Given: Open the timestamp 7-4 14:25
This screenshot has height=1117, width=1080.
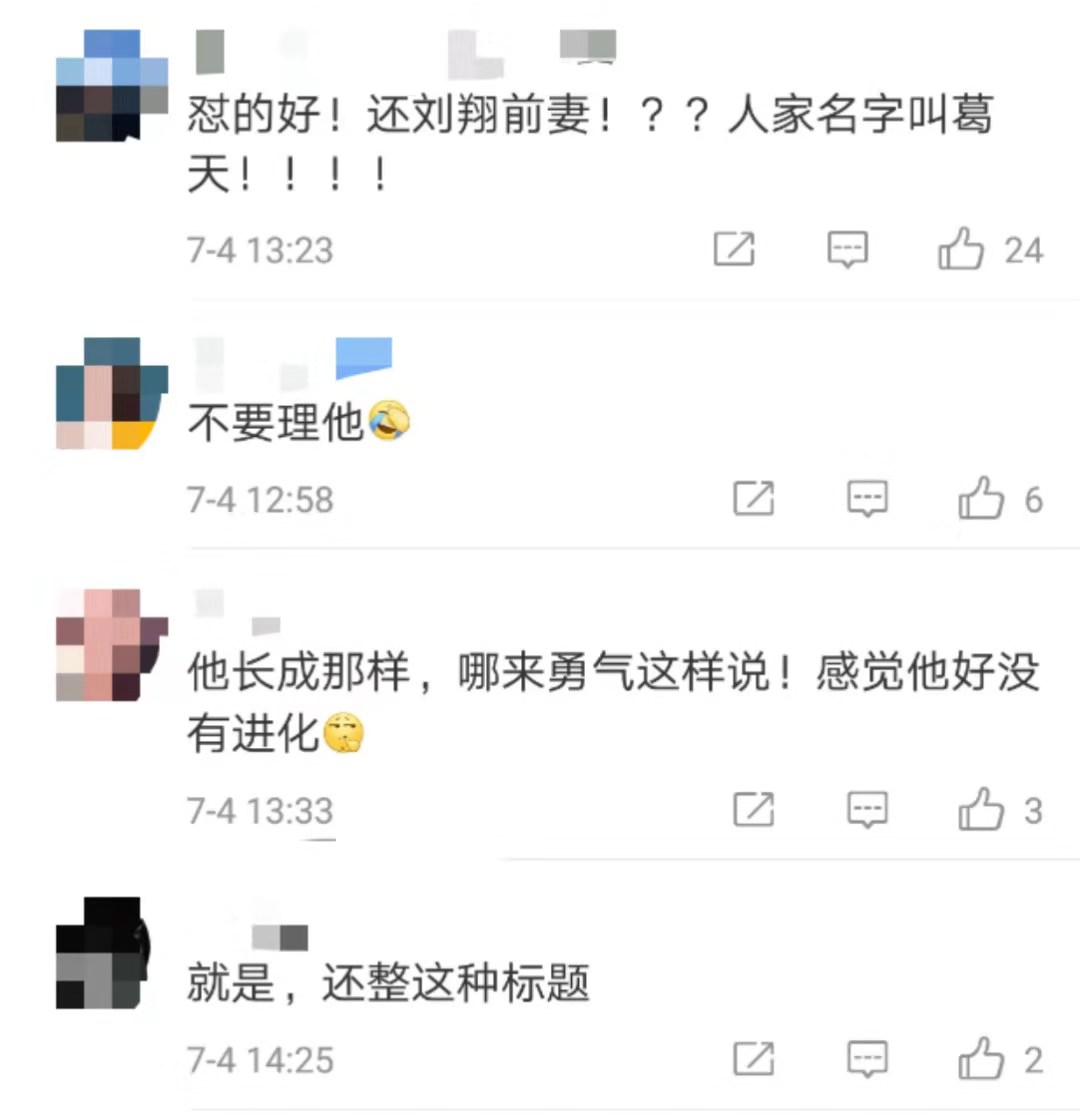Looking at the screenshot, I should click(258, 1058).
